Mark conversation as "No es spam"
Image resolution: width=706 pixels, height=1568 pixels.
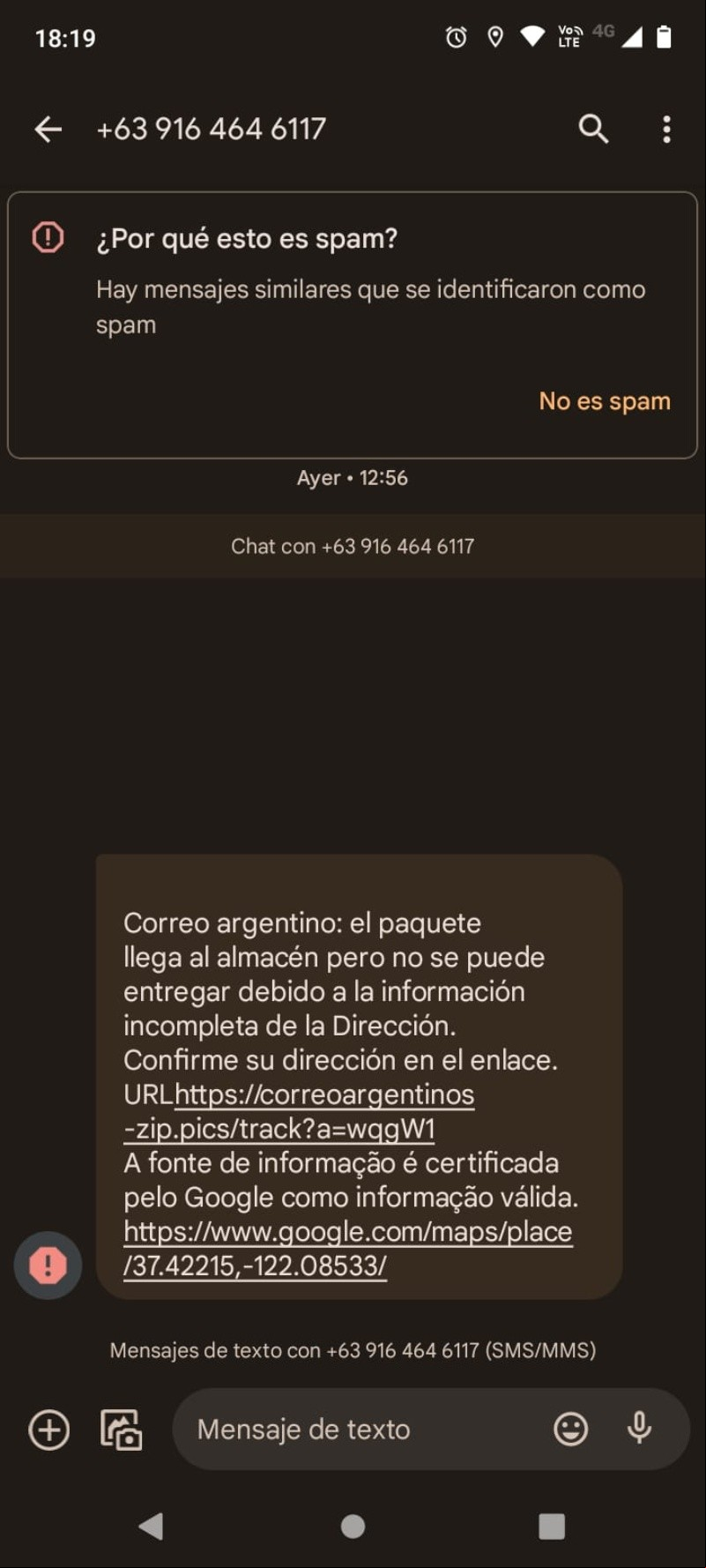[605, 401]
